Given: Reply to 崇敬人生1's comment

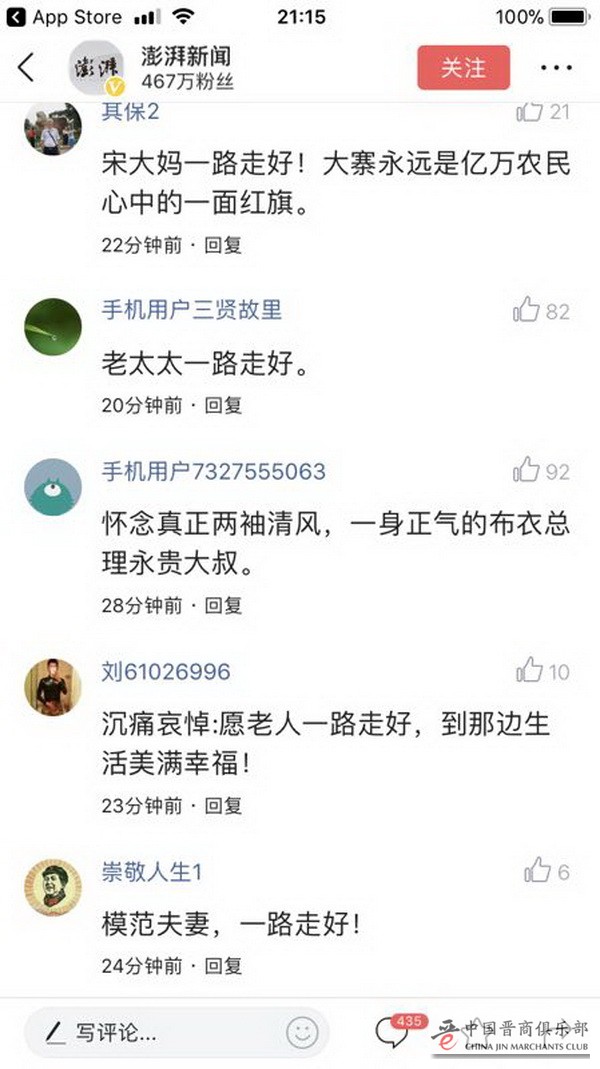Looking at the screenshot, I should point(223,966).
